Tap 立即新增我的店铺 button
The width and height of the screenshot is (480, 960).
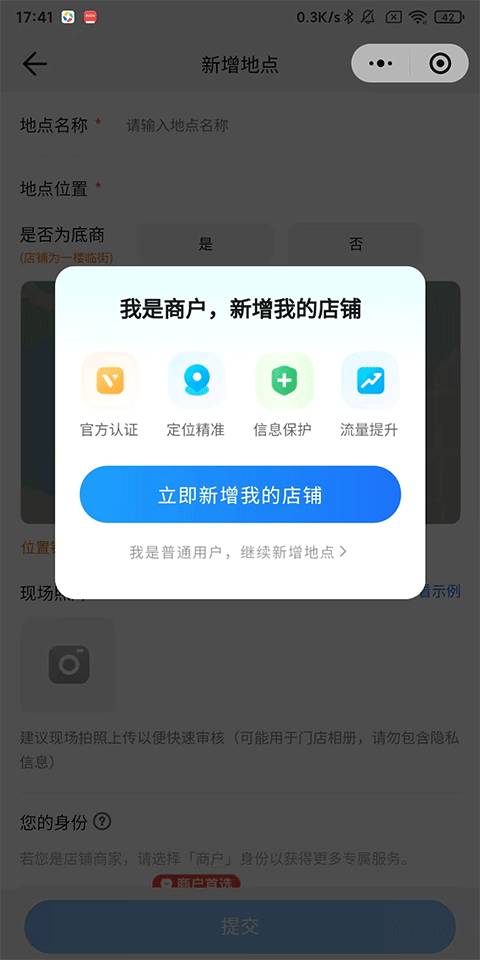click(240, 495)
